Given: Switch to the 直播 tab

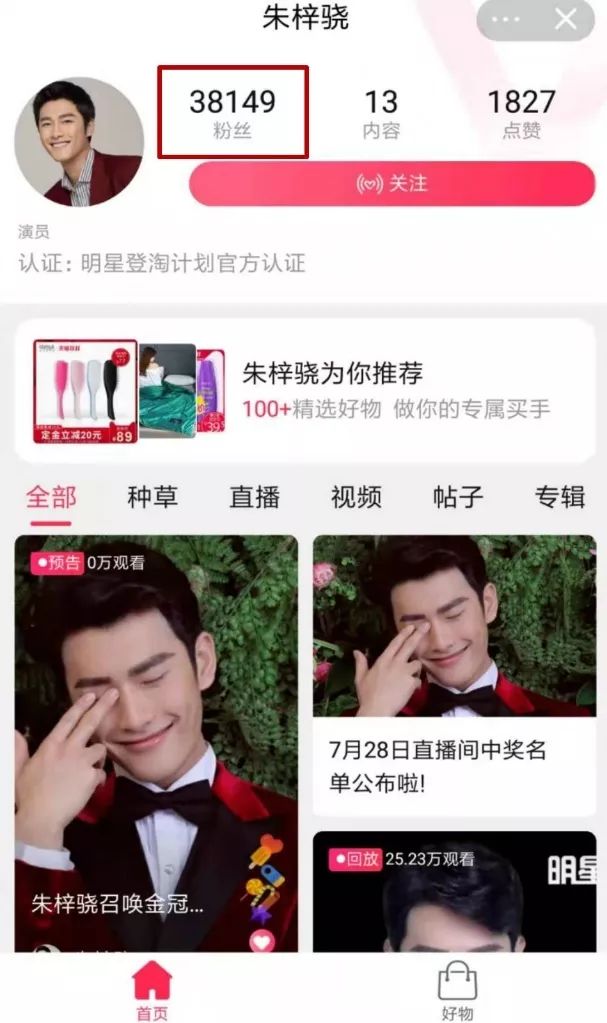Looking at the screenshot, I should pos(255,497).
